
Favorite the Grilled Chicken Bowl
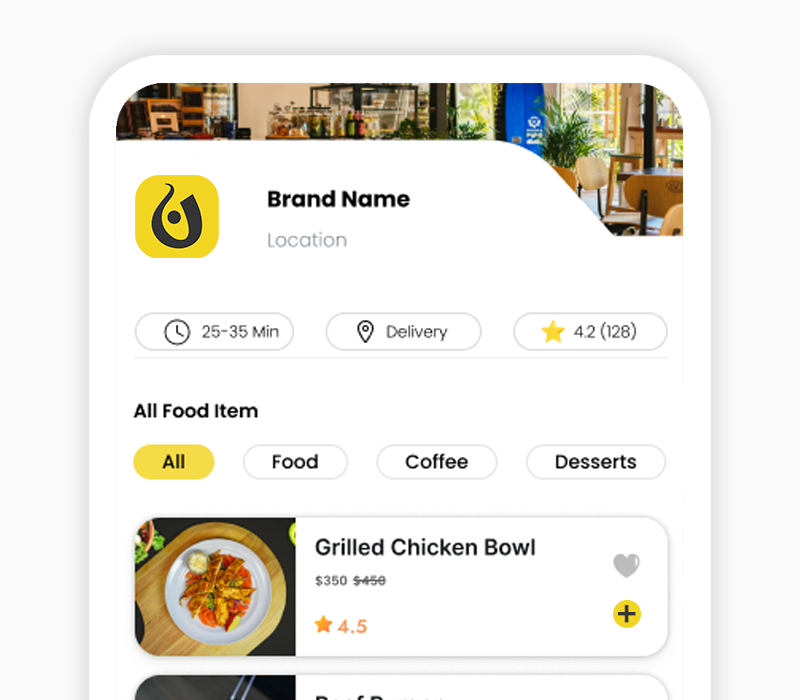[x=626, y=566]
